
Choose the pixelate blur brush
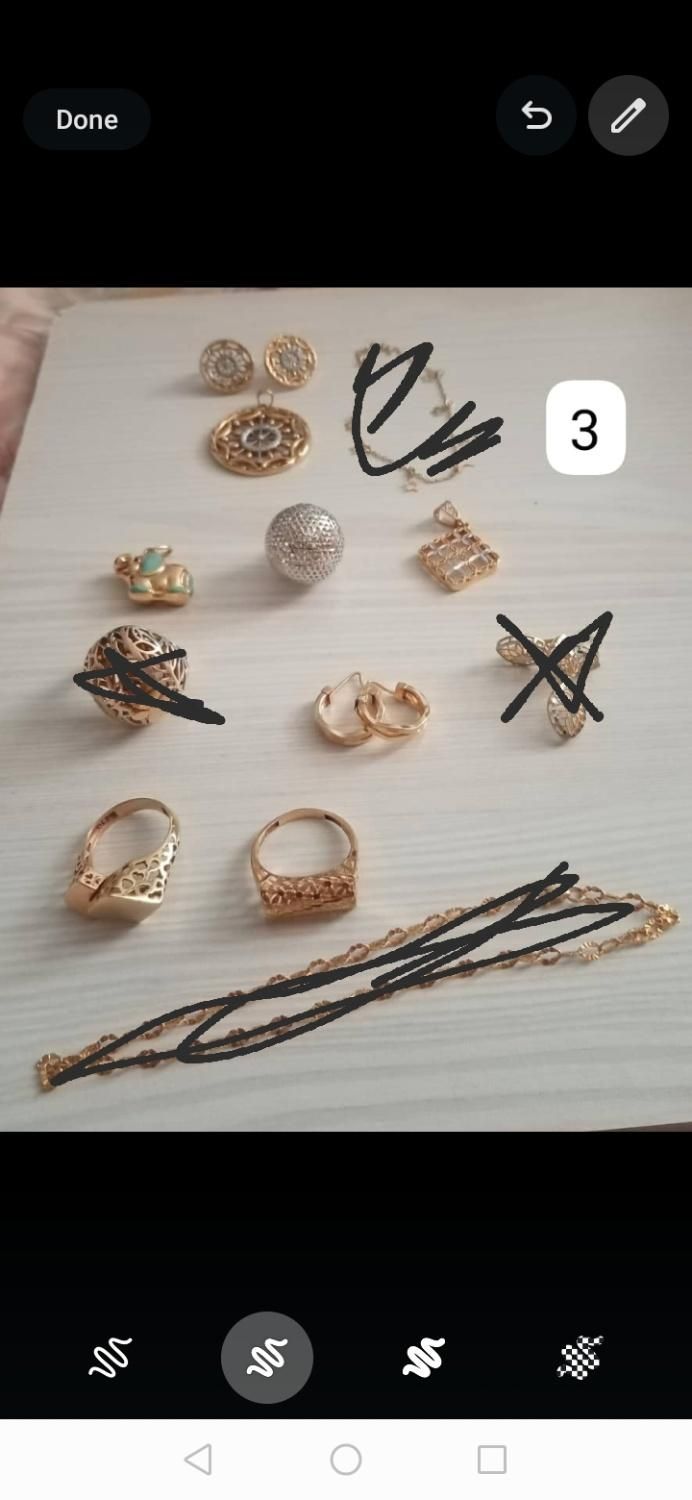(580, 1357)
